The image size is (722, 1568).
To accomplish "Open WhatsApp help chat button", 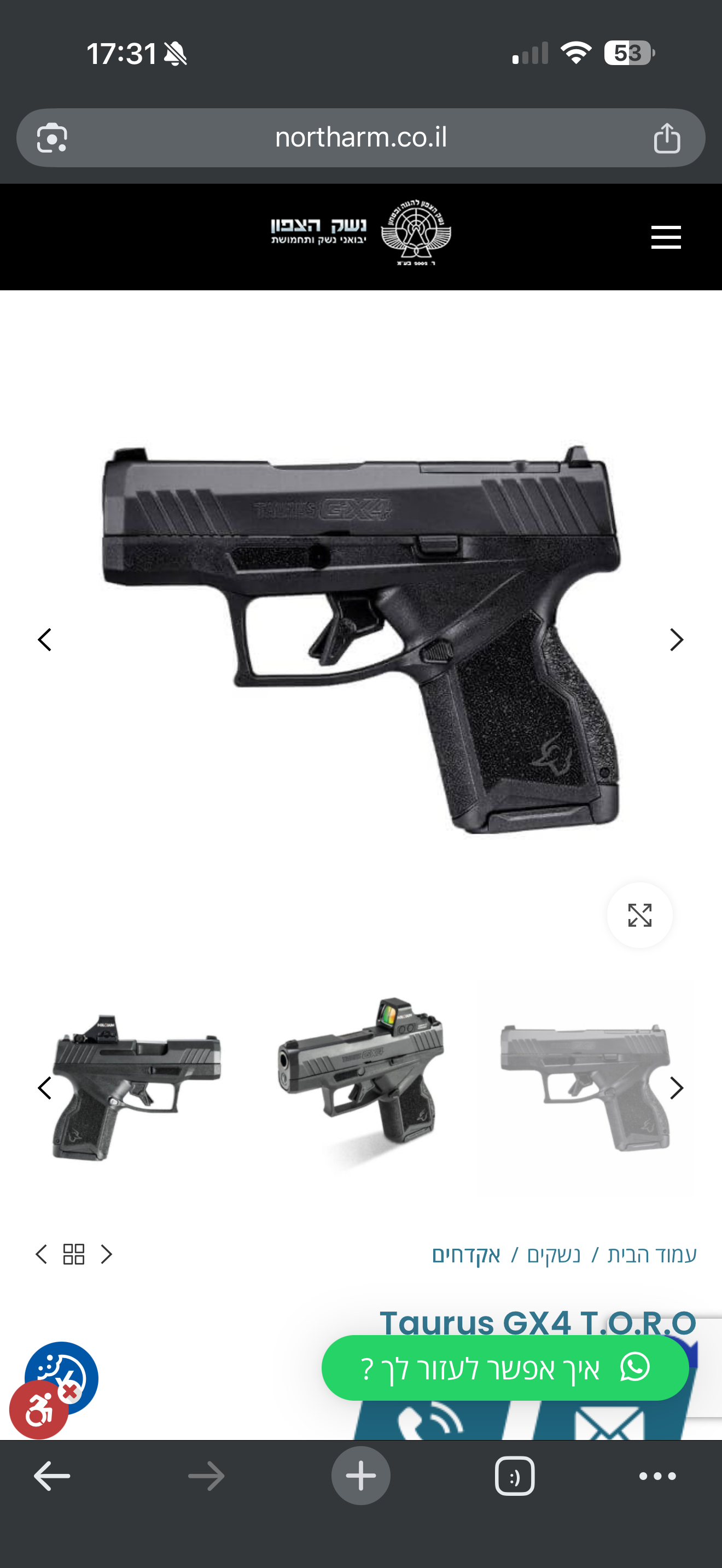I will point(505,1368).
